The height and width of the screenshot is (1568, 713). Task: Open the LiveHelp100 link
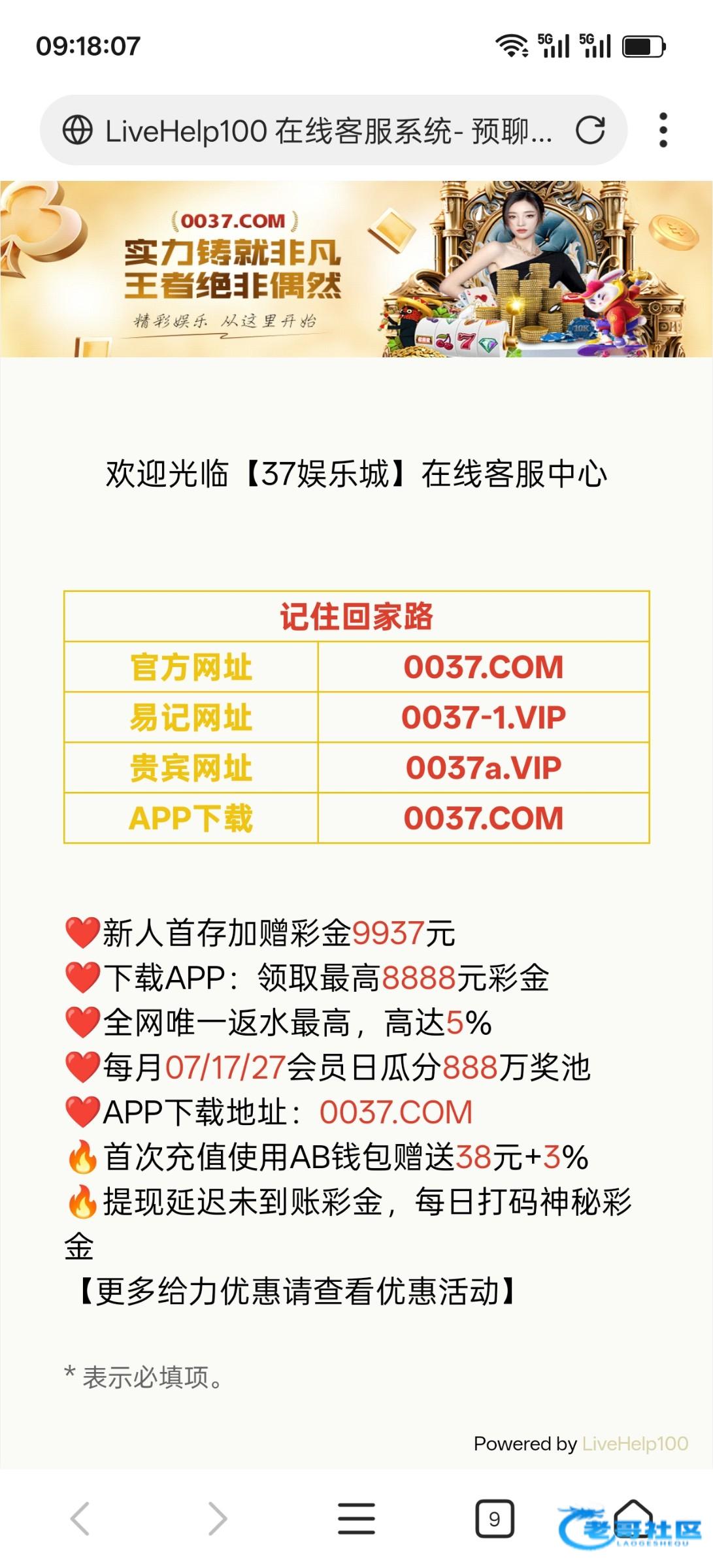[635, 1443]
